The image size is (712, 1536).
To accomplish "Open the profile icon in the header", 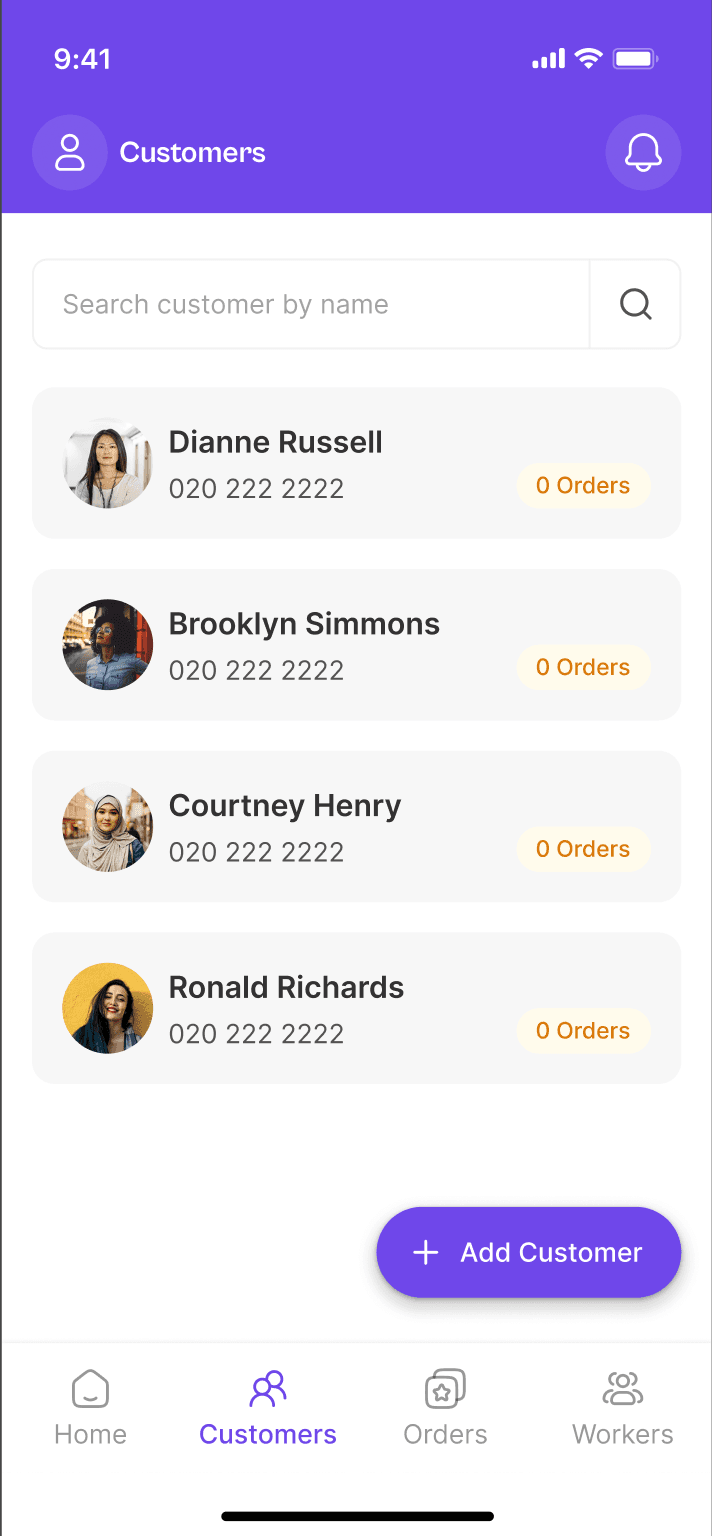I will [x=69, y=153].
